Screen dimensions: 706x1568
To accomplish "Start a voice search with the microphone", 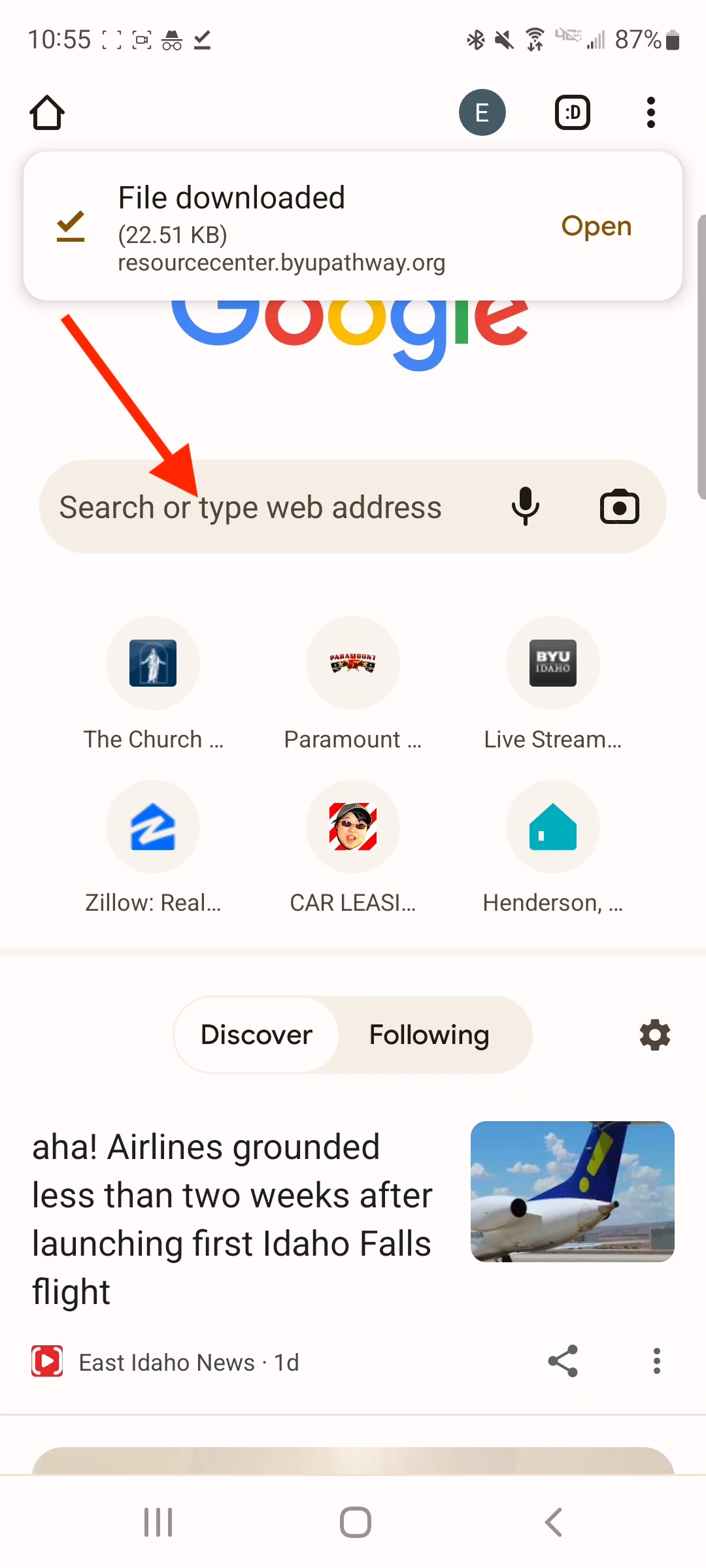I will [x=526, y=506].
